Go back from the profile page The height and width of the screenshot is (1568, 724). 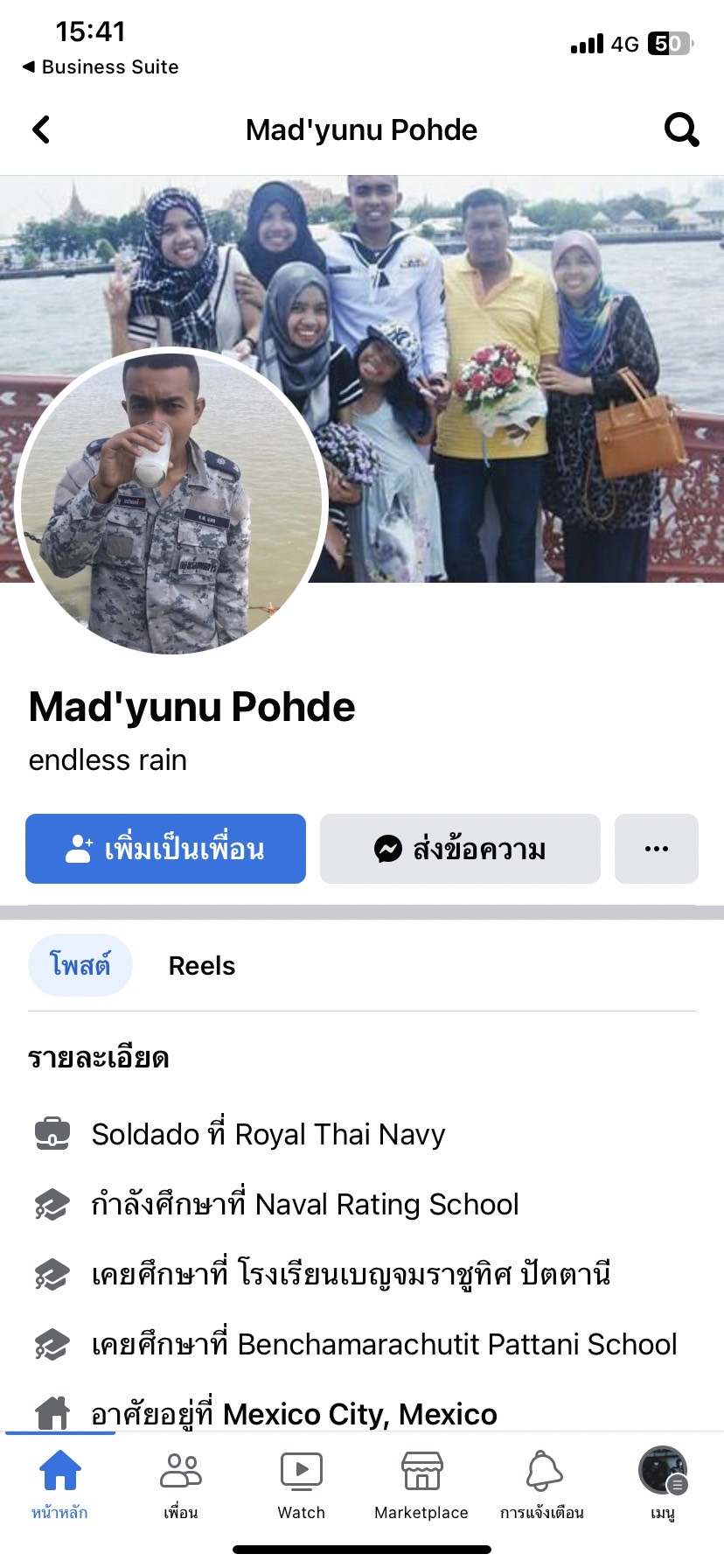pos(41,129)
